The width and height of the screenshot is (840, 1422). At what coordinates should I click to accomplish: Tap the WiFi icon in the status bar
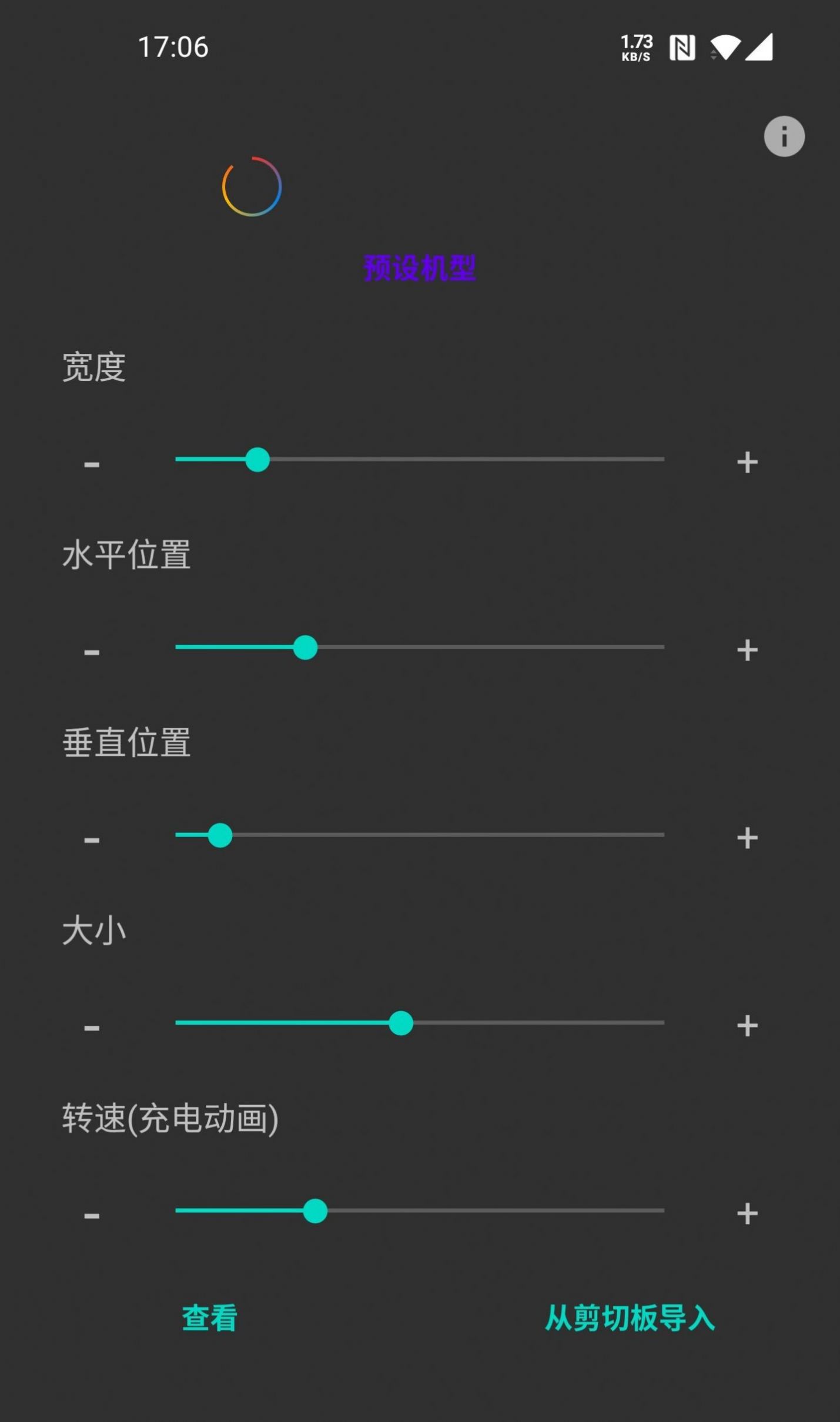[727, 48]
